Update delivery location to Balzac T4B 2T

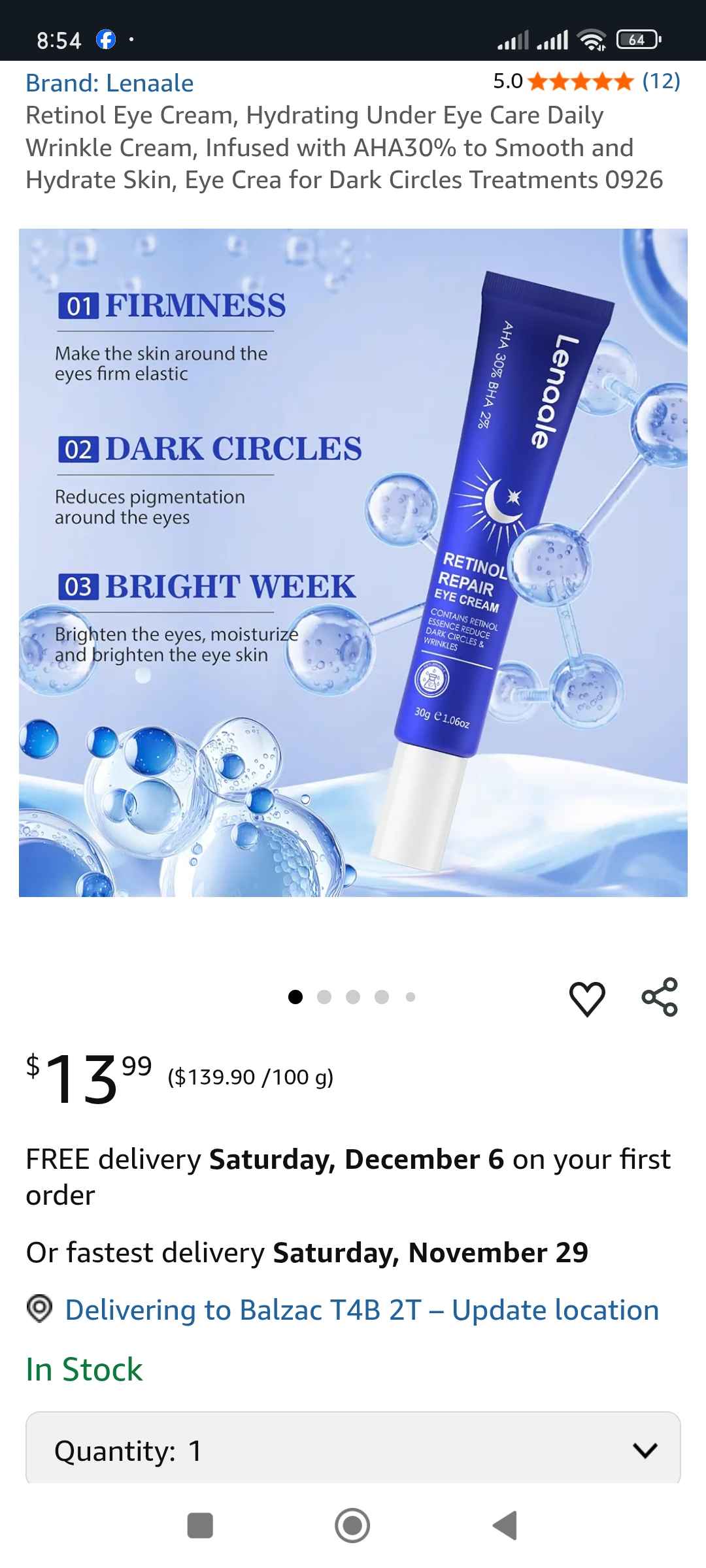[361, 1310]
